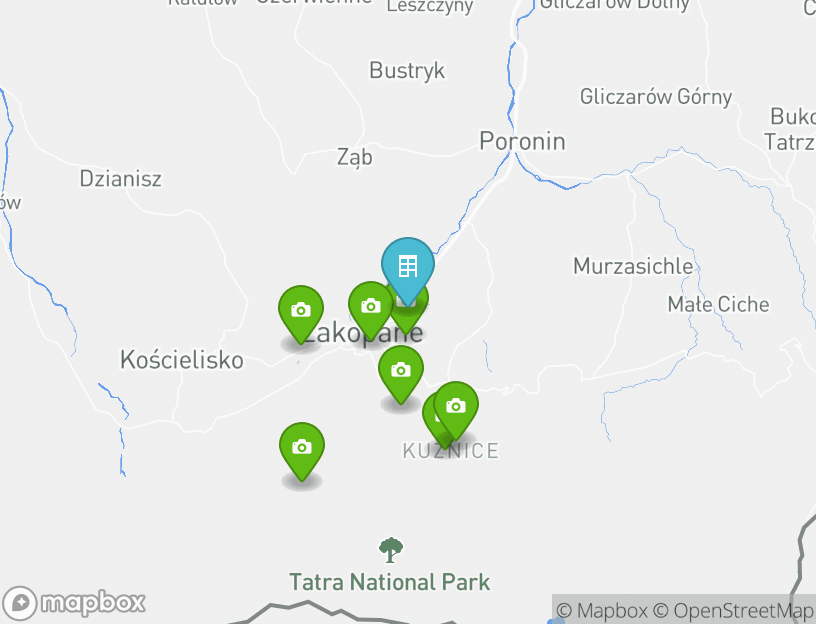Open the © OpenStreetMap attribution link
Screen dimensions: 816x624
coord(733,610)
